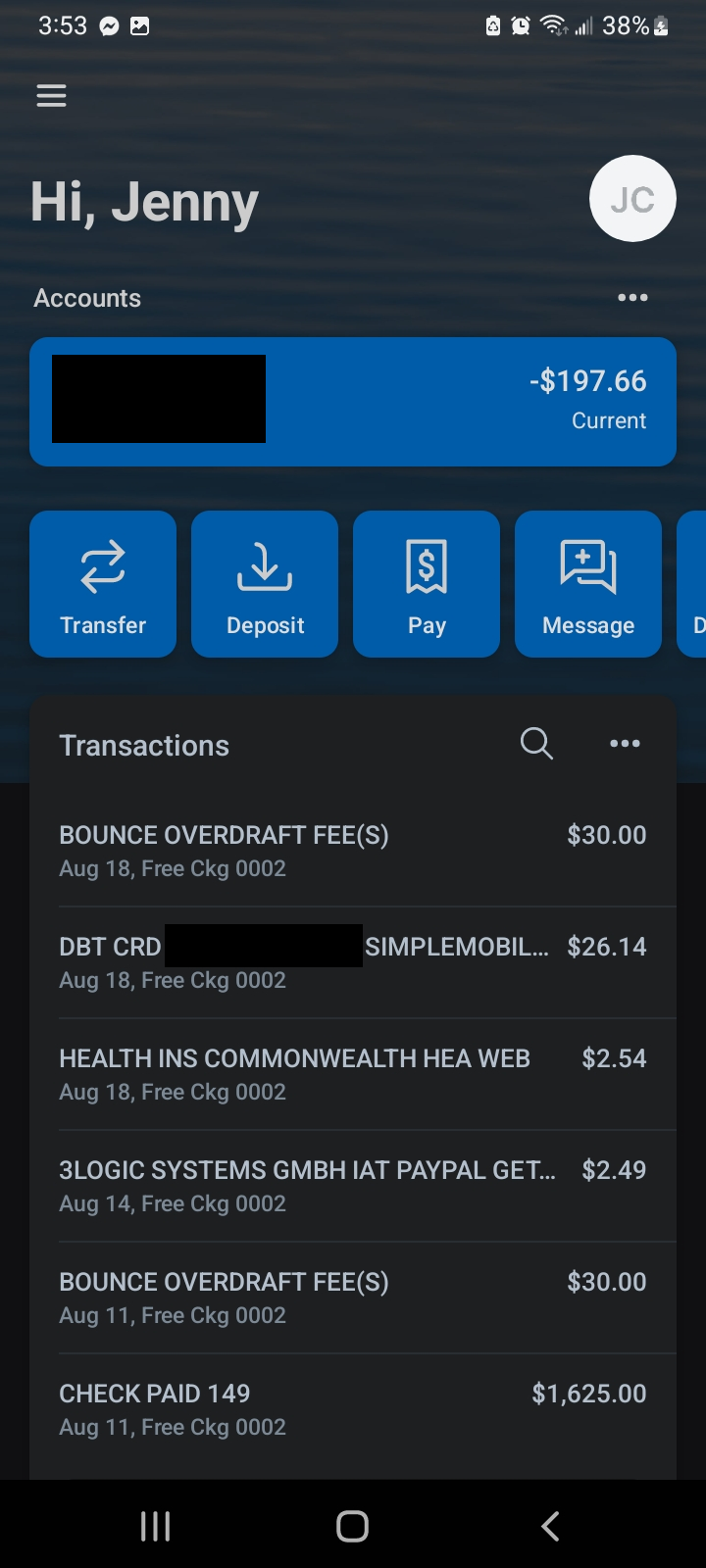Open the Transactions more options menu
Viewport: 706px width, 1568px height.
click(x=625, y=744)
